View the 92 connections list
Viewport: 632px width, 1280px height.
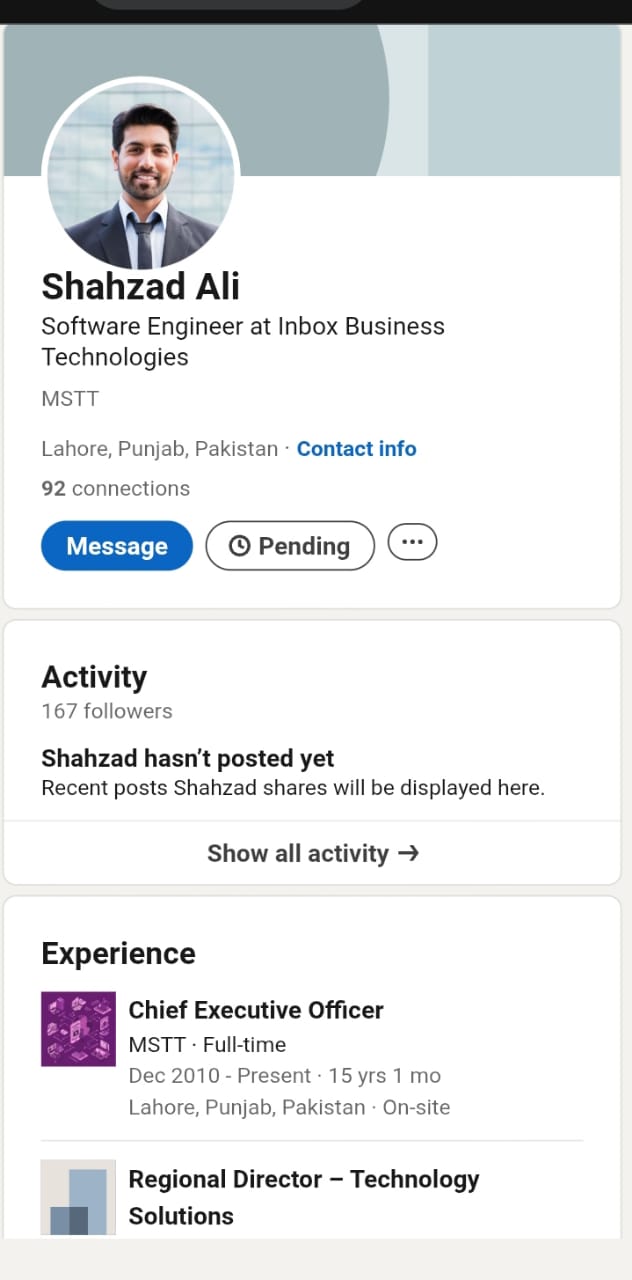[x=115, y=489]
